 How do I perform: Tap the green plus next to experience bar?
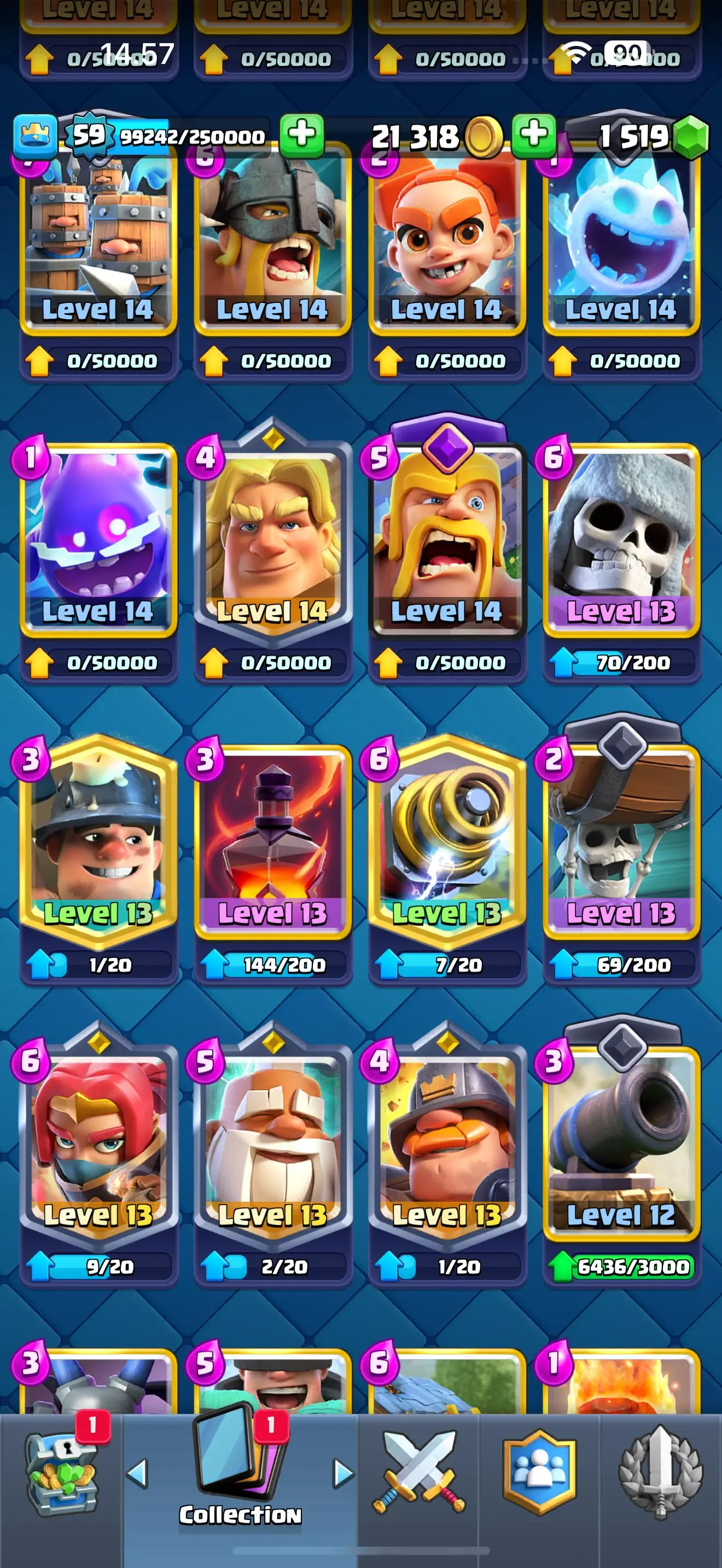(301, 134)
